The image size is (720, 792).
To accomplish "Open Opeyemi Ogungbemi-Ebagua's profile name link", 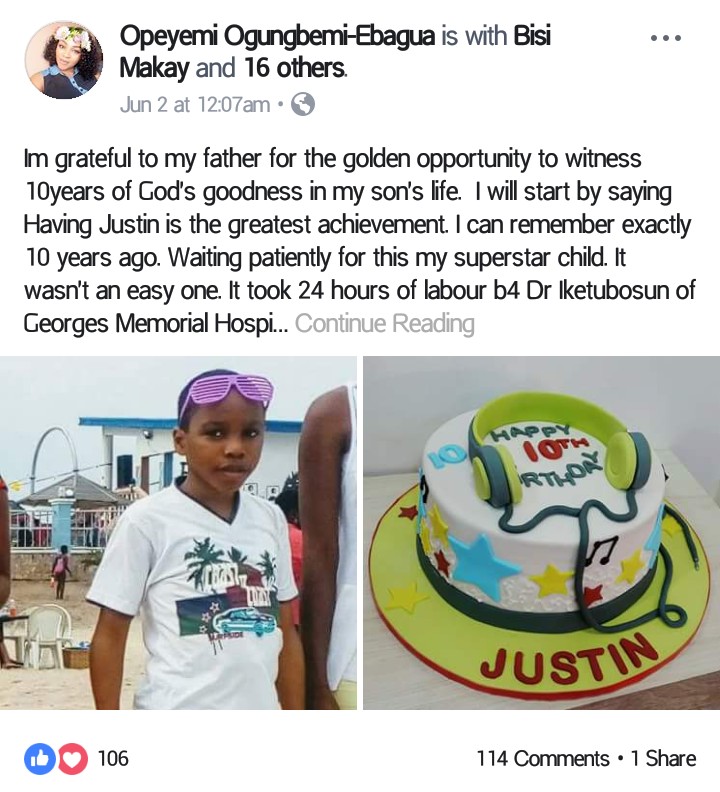I will tap(277, 37).
